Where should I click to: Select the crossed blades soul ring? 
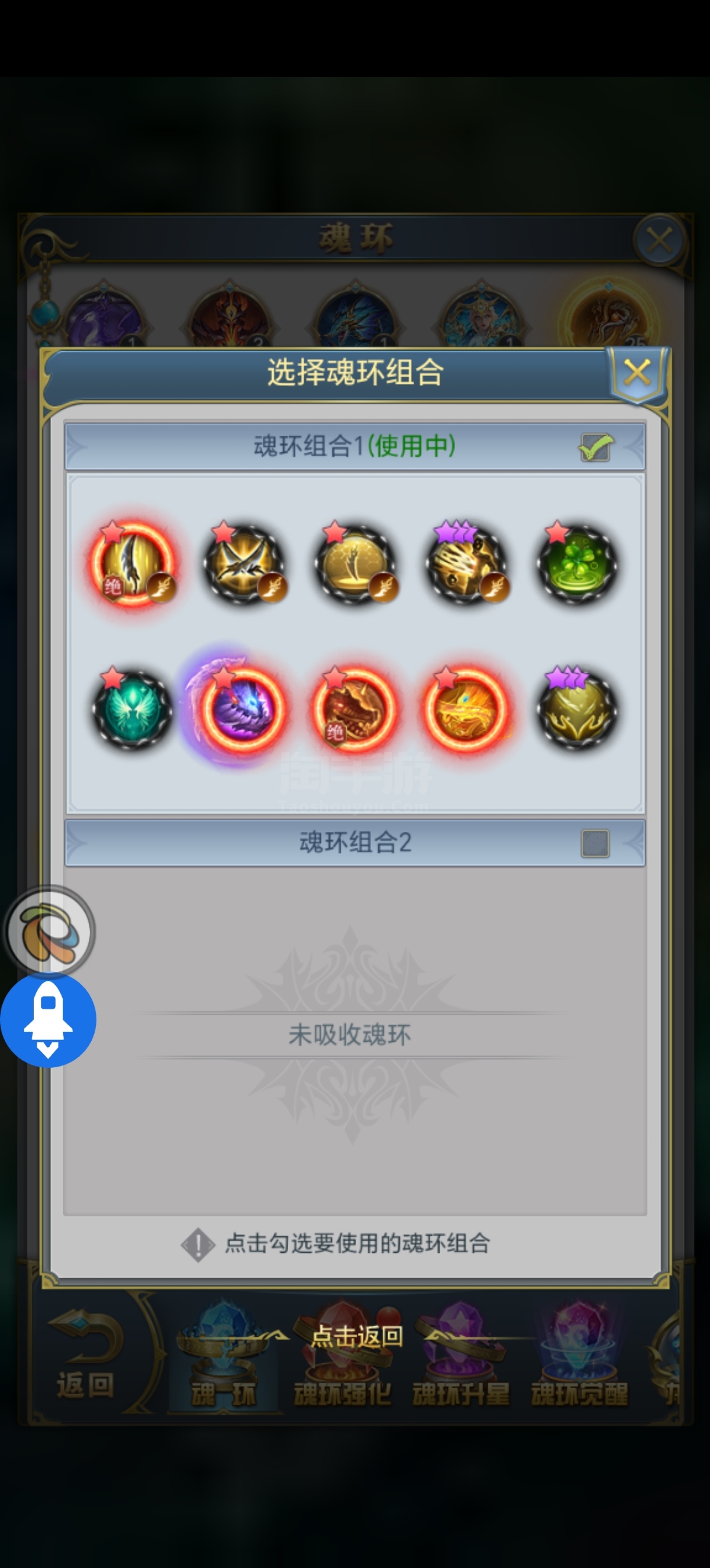244,563
